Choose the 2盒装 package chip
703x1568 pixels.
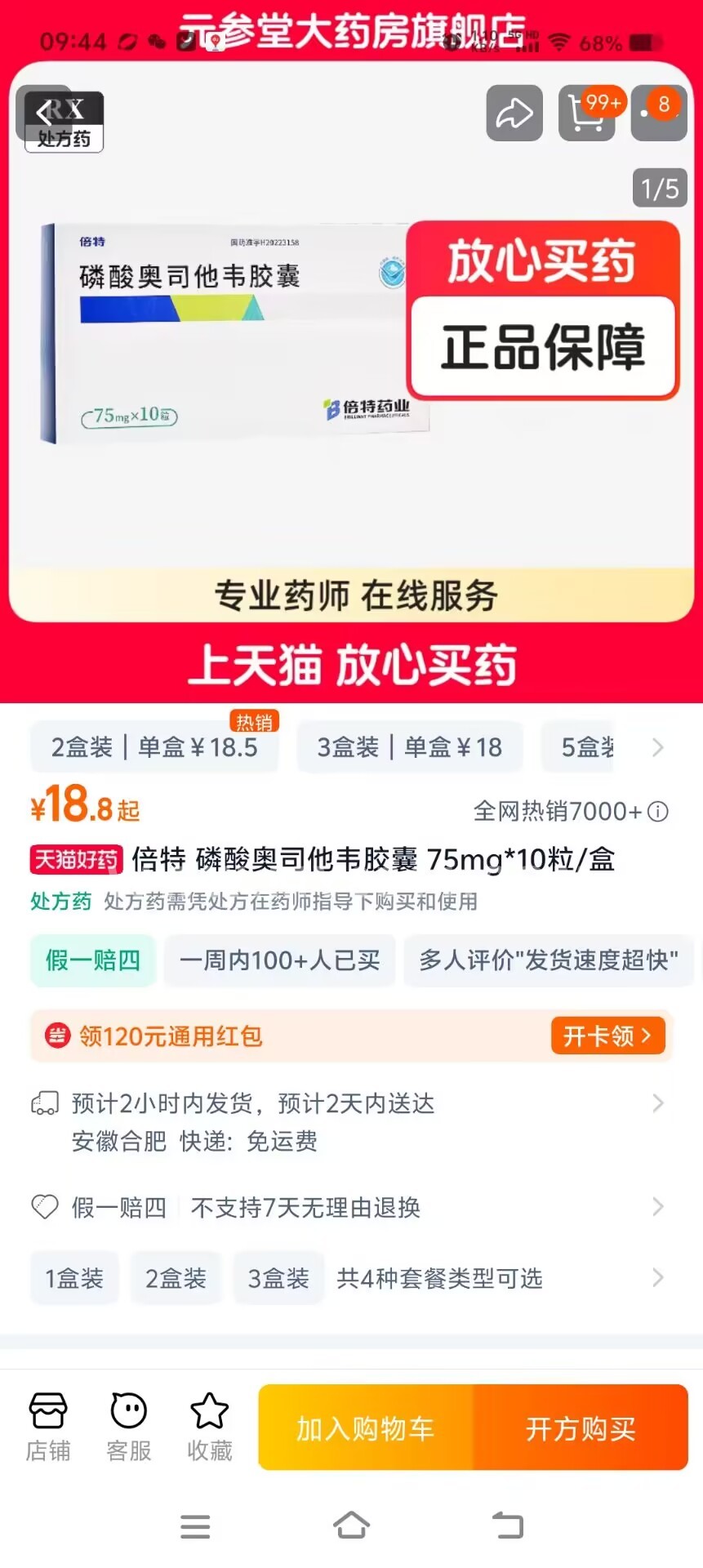pos(176,1278)
